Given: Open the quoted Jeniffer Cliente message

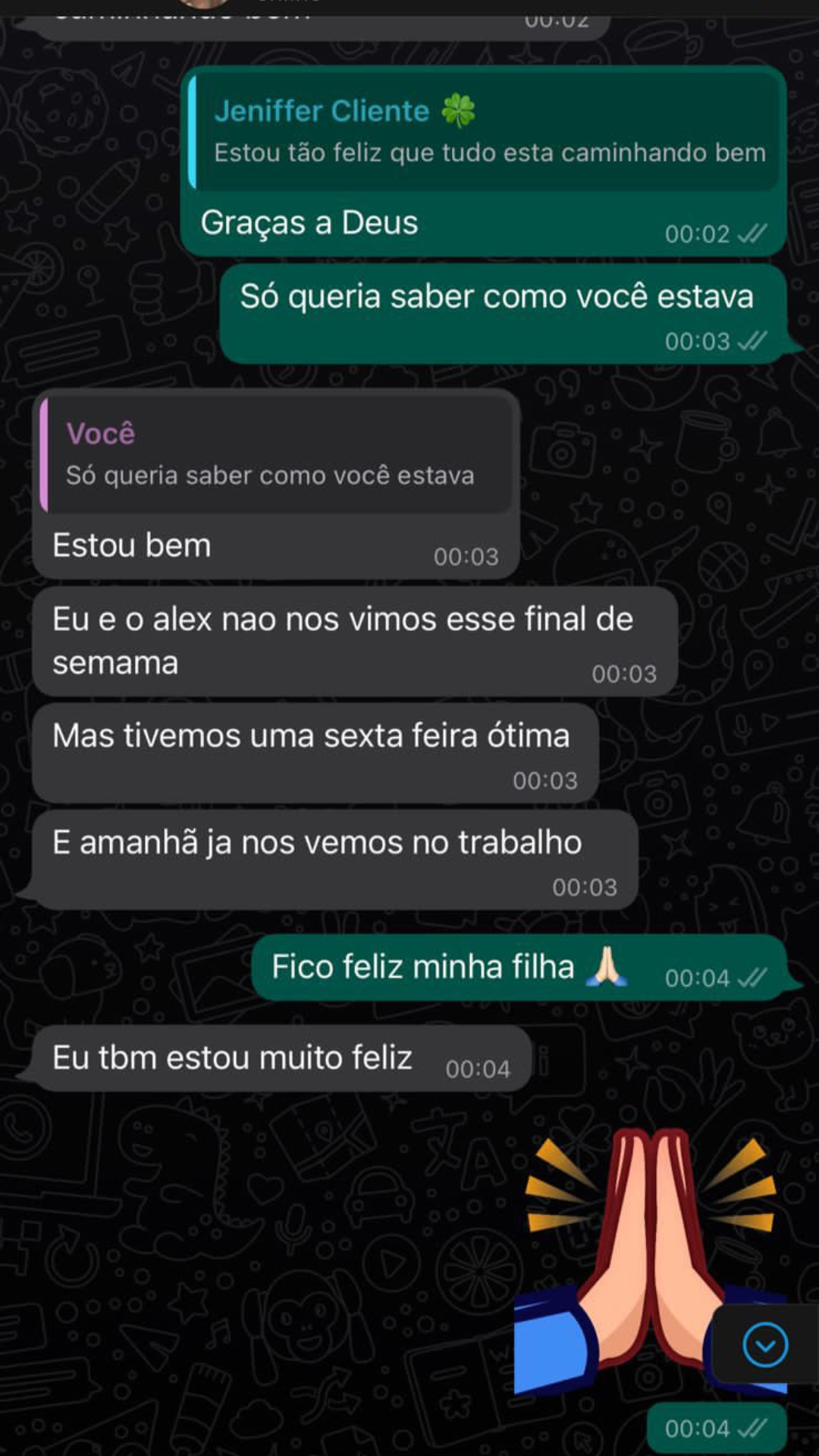Looking at the screenshot, I should click(x=485, y=132).
